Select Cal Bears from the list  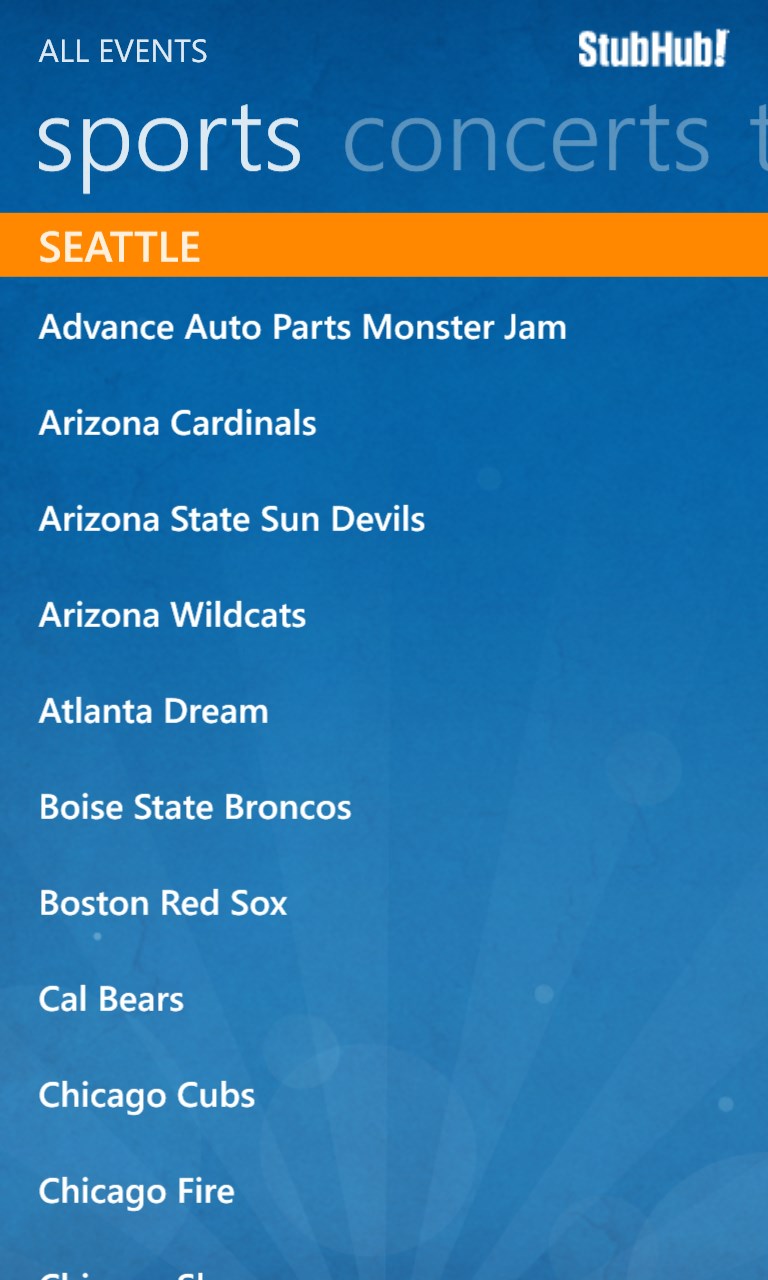tap(110, 999)
